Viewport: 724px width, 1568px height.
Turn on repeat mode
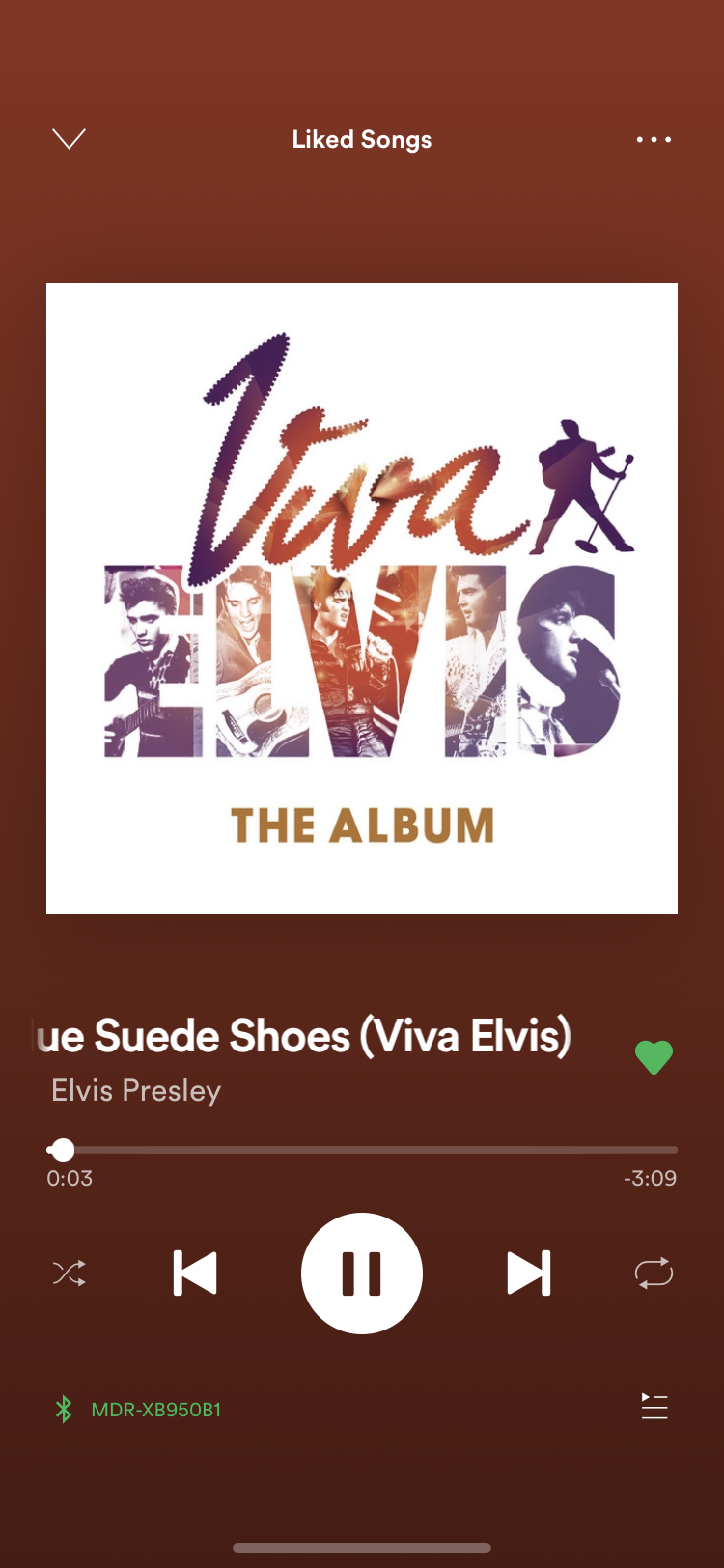[x=654, y=1273]
